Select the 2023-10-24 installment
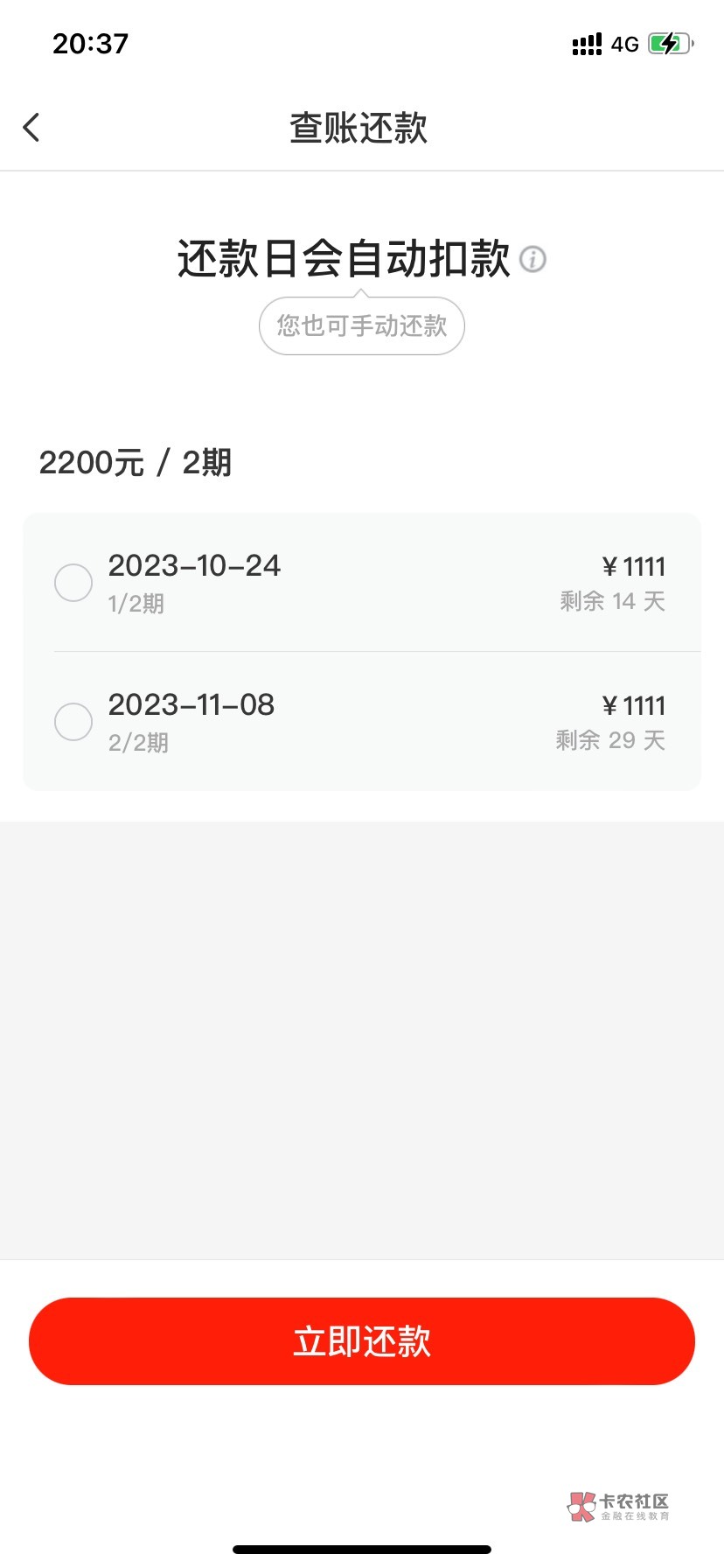This screenshot has width=724, height=1568. (x=73, y=583)
